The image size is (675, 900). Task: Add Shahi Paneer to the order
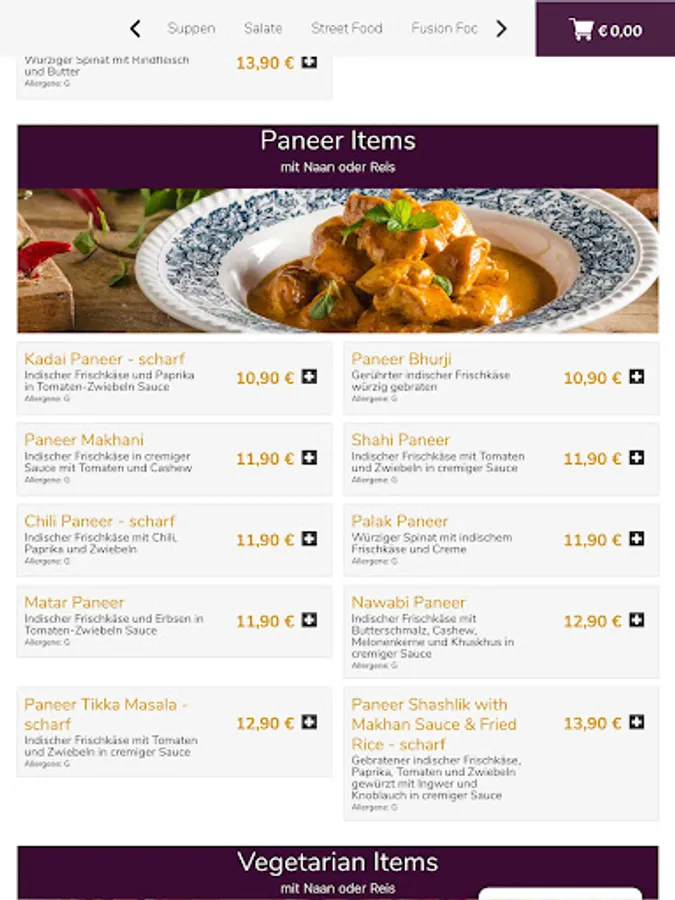637,457
